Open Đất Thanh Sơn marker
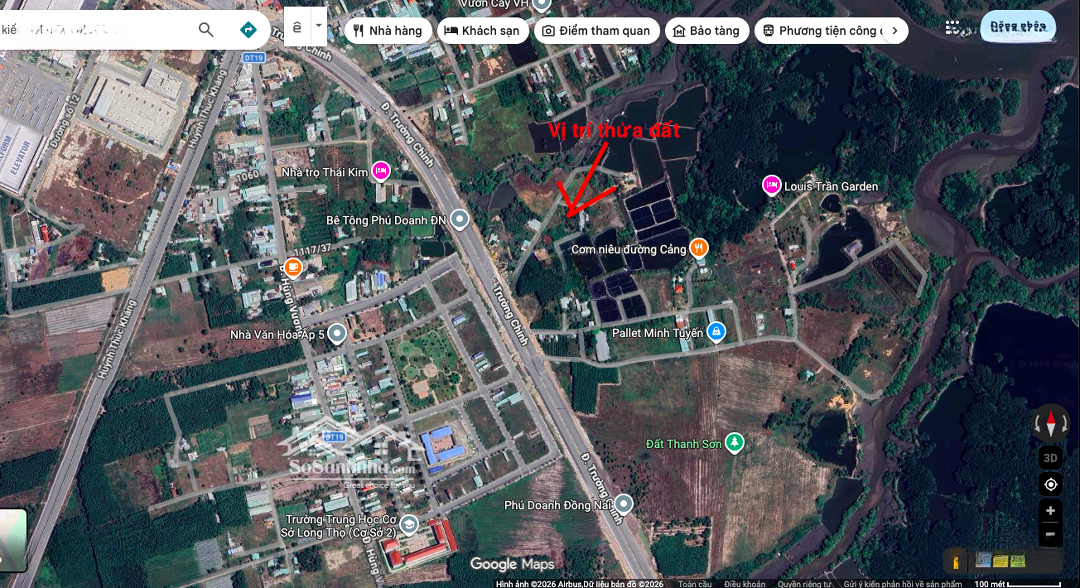 (735, 442)
